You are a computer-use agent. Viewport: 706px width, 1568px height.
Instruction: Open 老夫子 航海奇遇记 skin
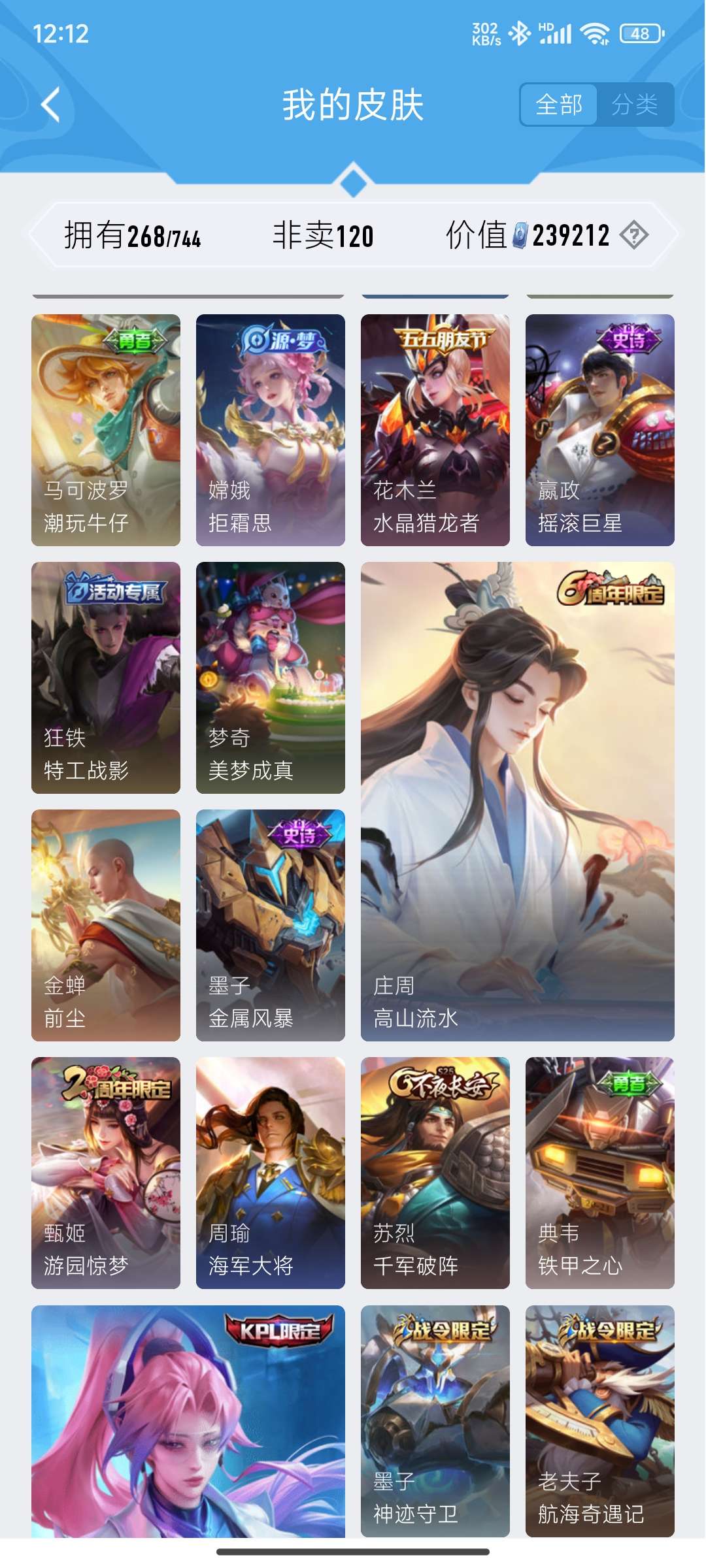[x=600, y=1421]
